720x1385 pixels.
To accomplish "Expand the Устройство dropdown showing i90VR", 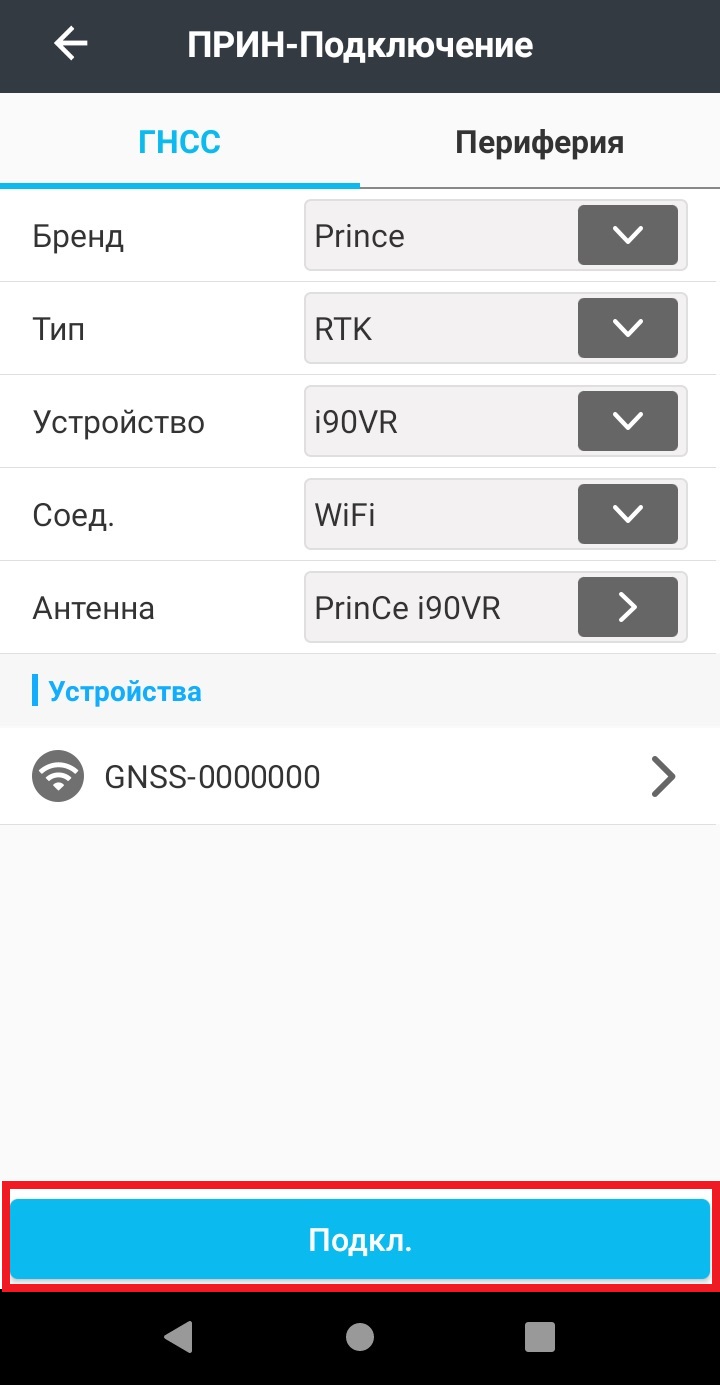I will 496,422.
